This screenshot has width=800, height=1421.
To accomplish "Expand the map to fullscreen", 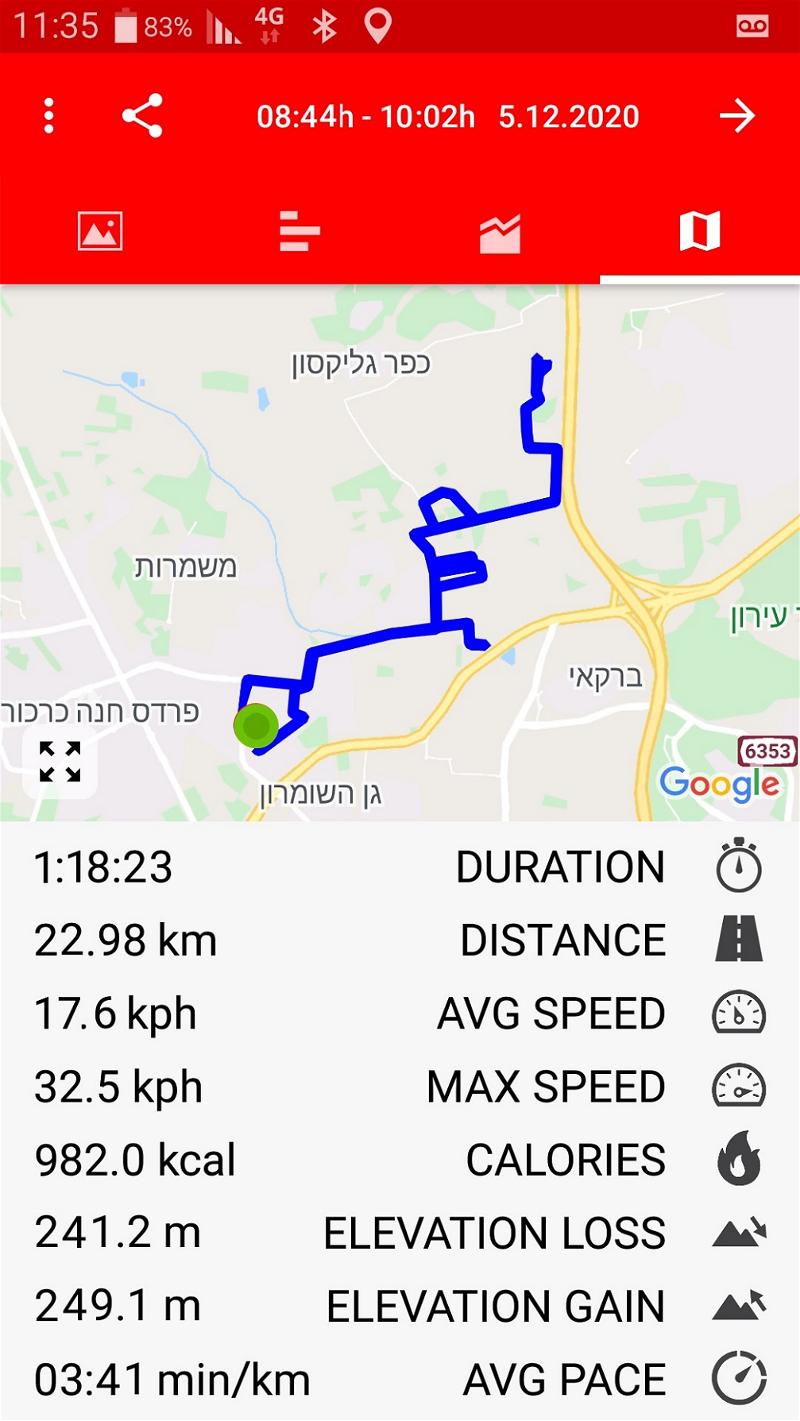I will 60,761.
